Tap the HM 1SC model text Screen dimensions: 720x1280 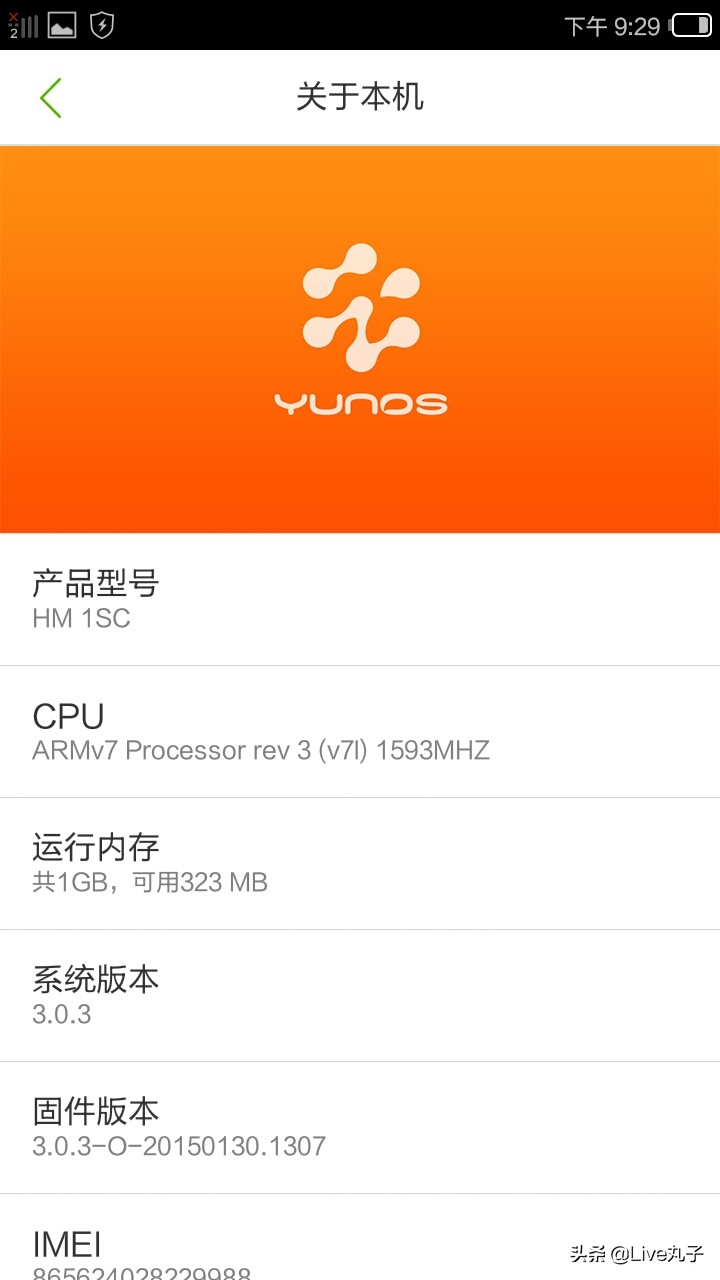79,618
